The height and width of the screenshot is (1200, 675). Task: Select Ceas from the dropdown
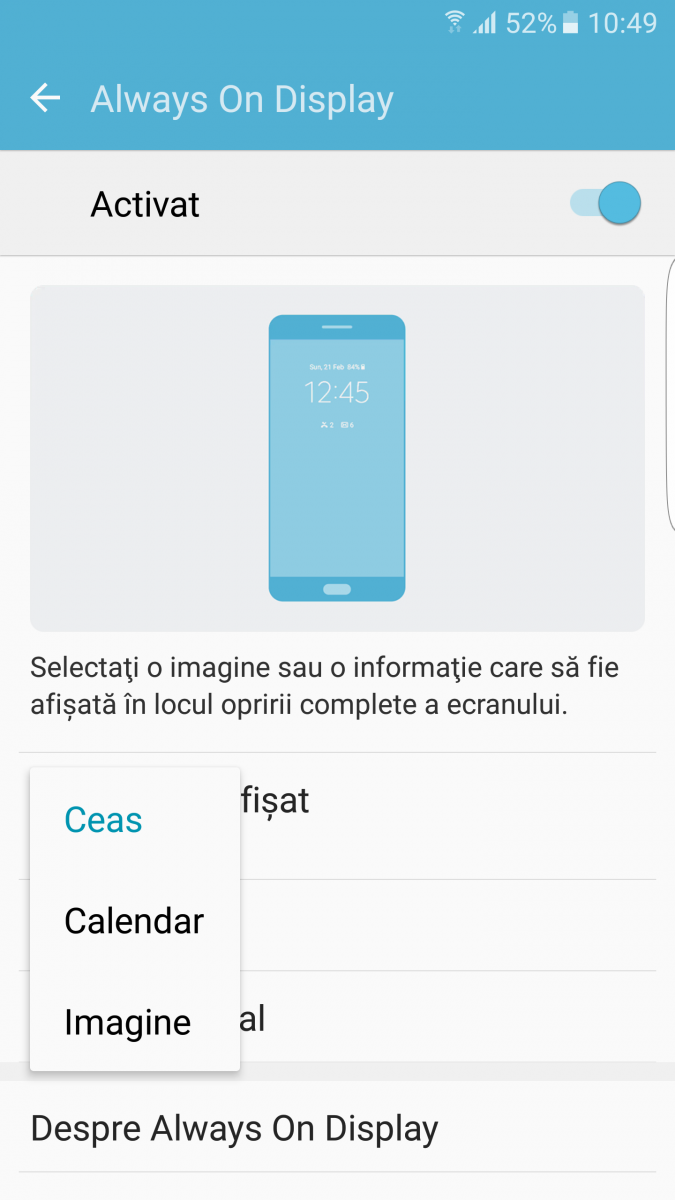(104, 820)
